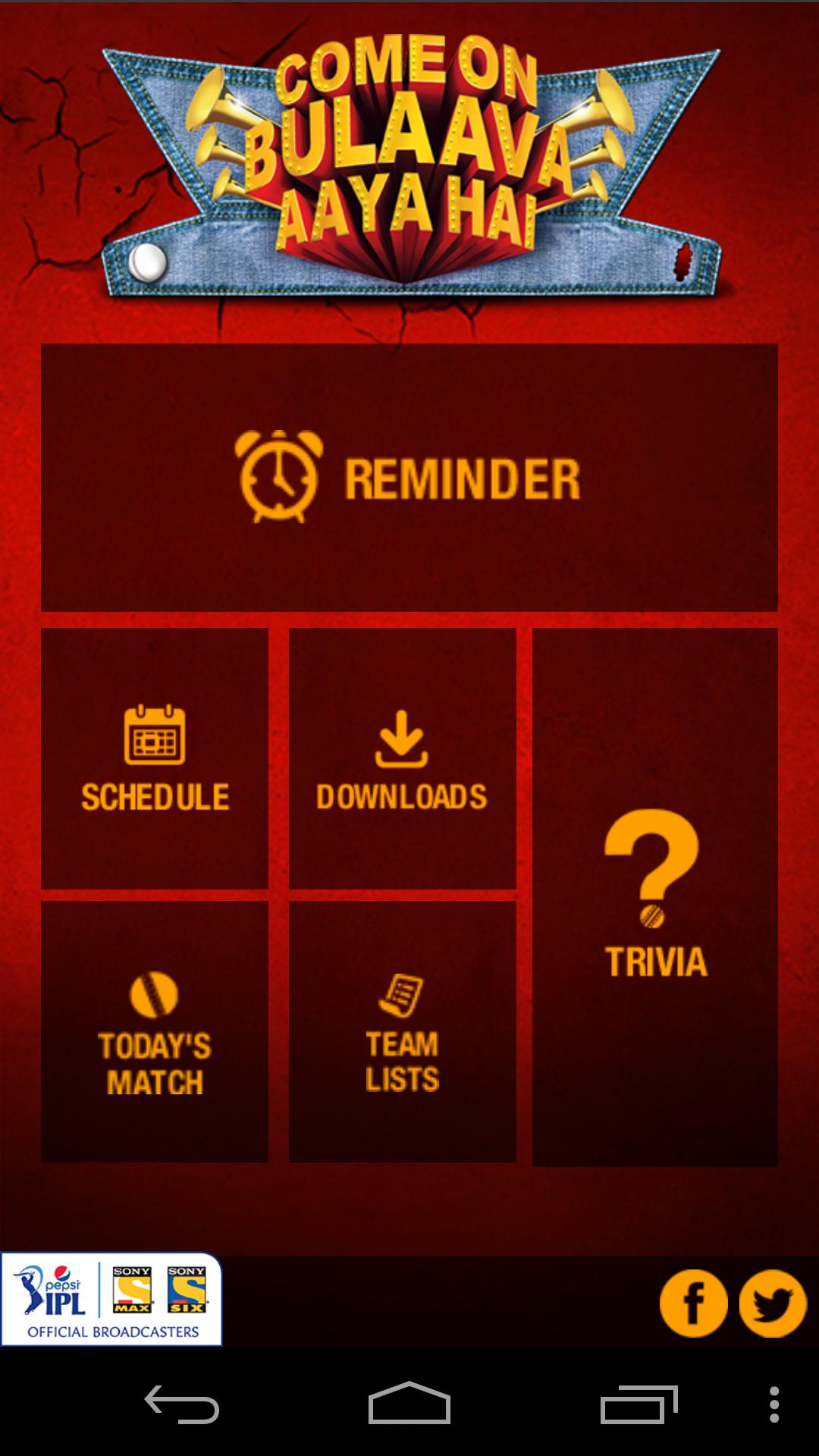This screenshot has height=1456, width=819.
Task: Open the Twitter page icon
Action: click(773, 1303)
